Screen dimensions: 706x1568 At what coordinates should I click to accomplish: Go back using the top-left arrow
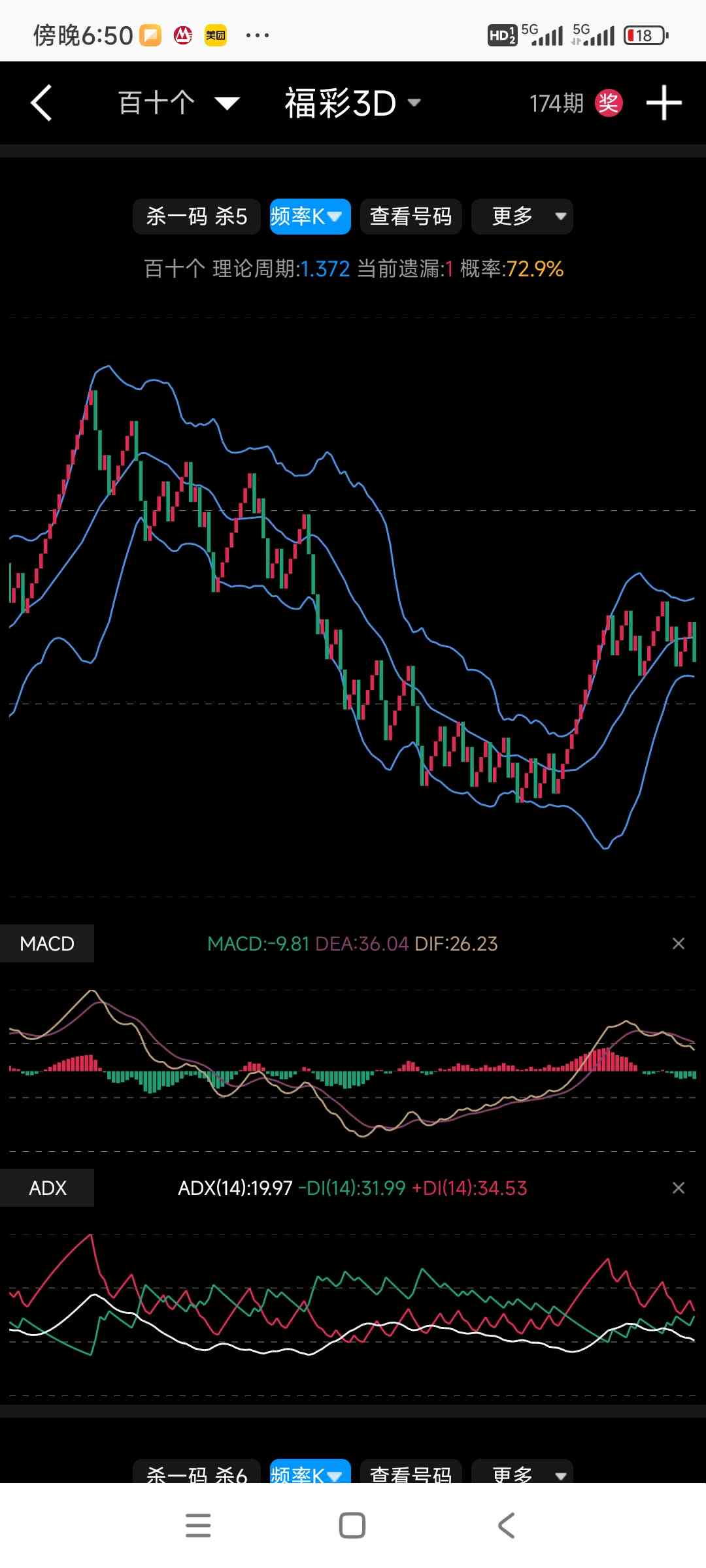[41, 103]
